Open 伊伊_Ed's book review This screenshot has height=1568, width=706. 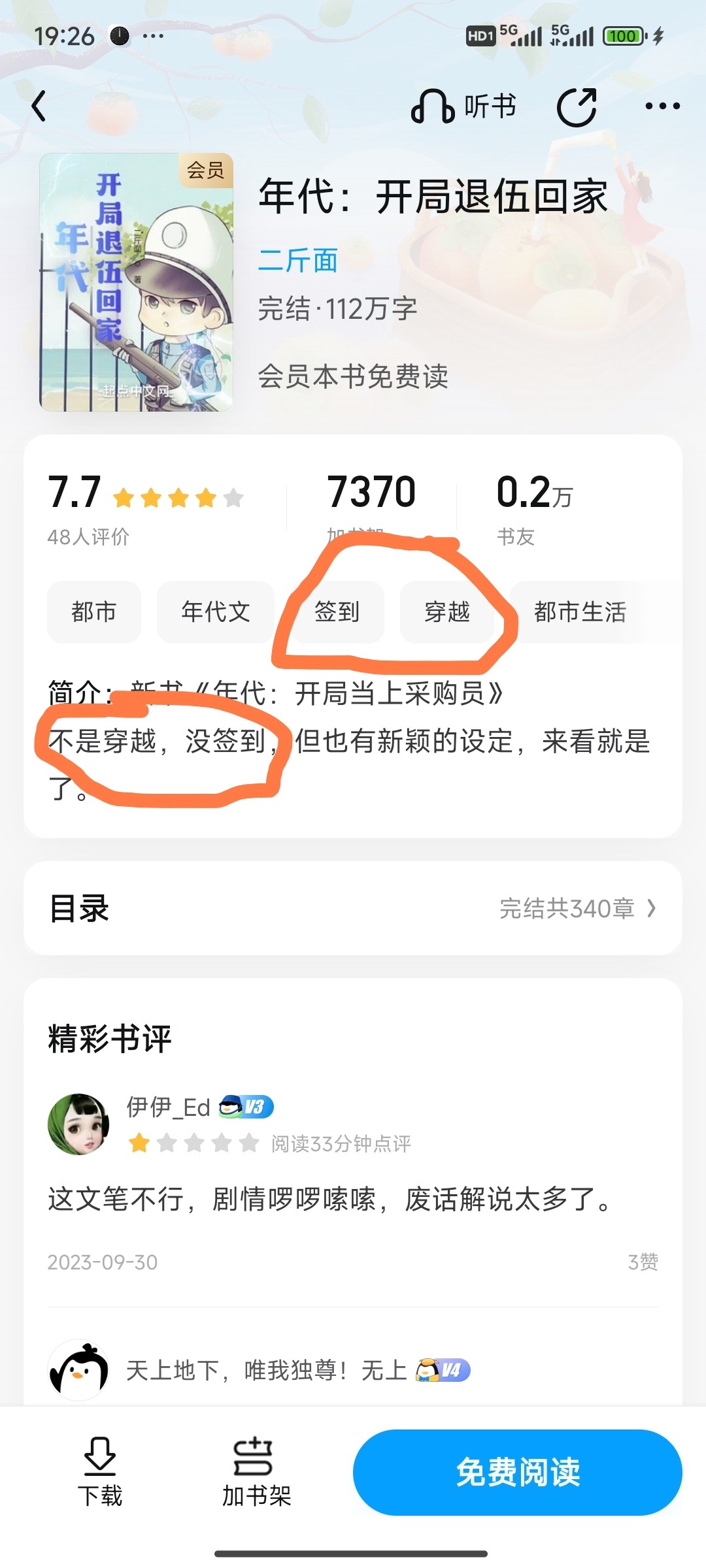[329, 1200]
